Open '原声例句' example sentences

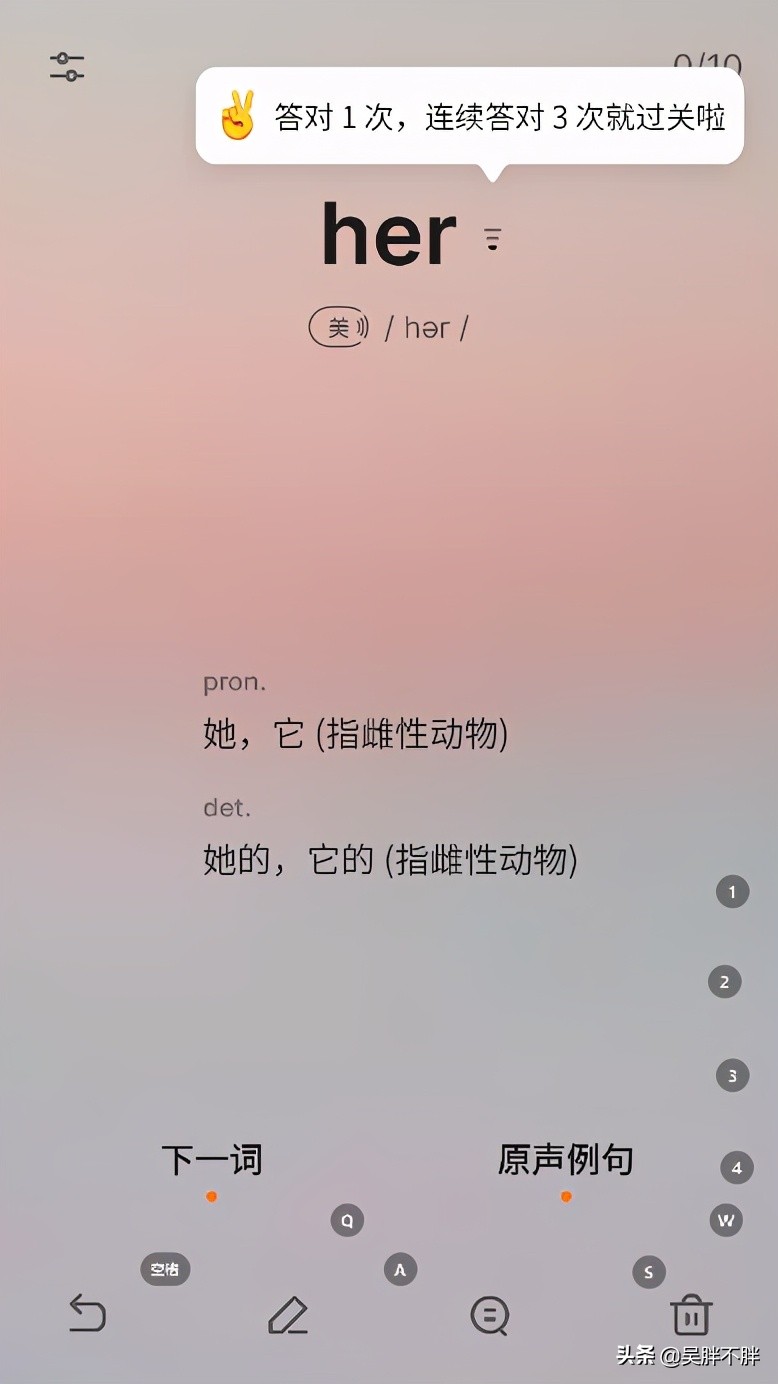click(x=566, y=1160)
